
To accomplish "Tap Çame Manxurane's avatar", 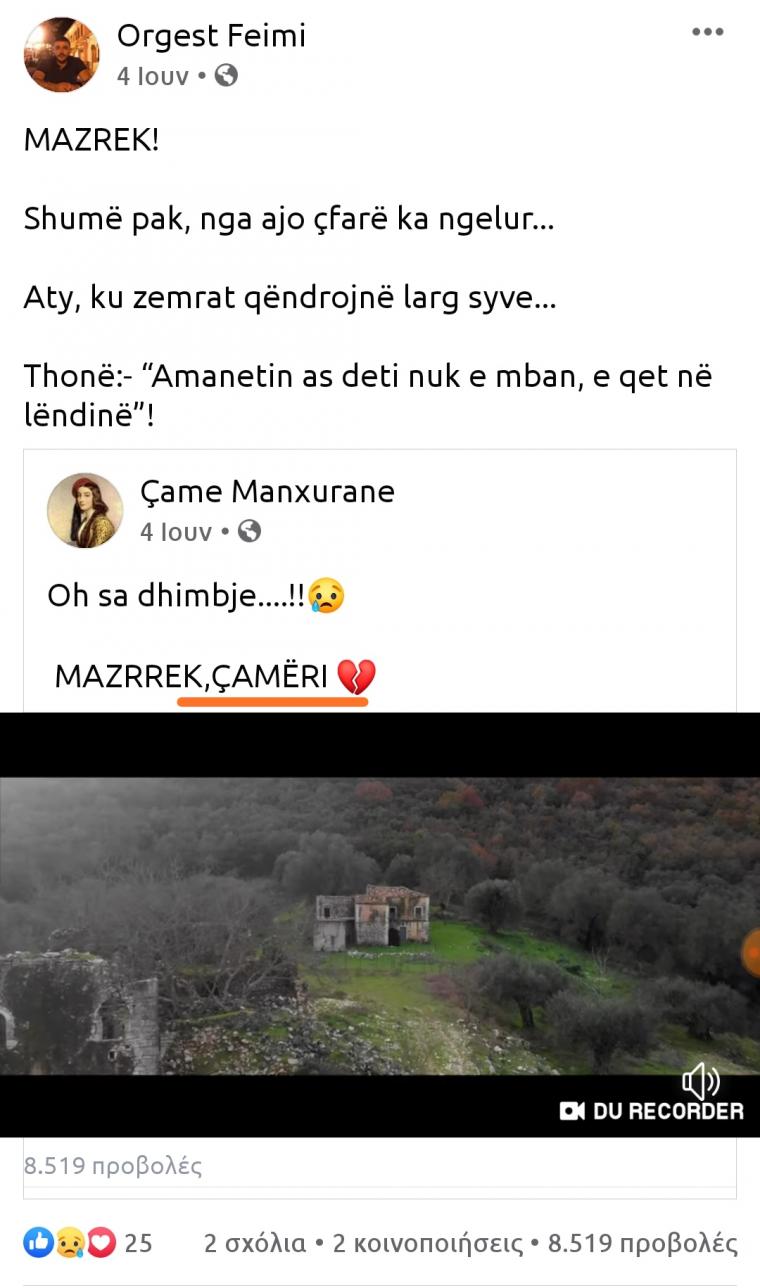I will coord(85,510).
